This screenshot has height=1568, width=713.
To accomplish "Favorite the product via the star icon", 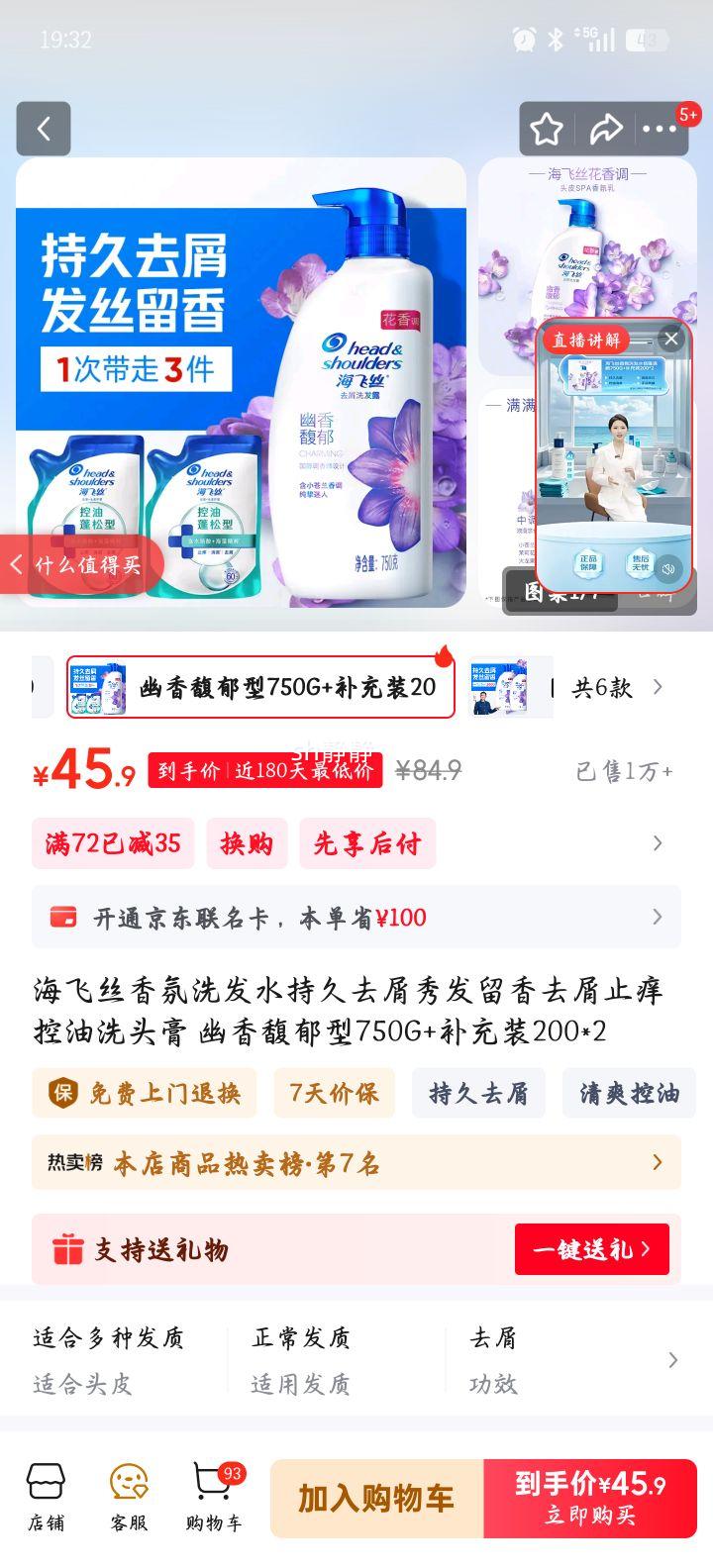I will 546,129.
